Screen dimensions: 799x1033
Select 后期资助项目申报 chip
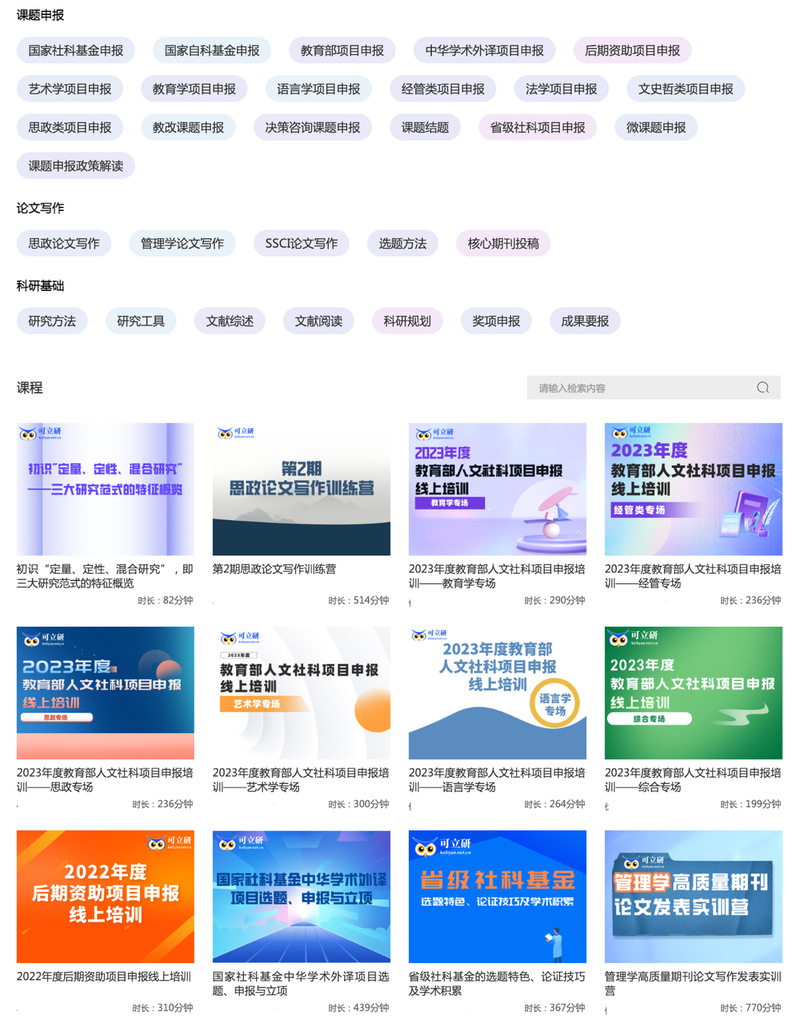[x=632, y=50]
